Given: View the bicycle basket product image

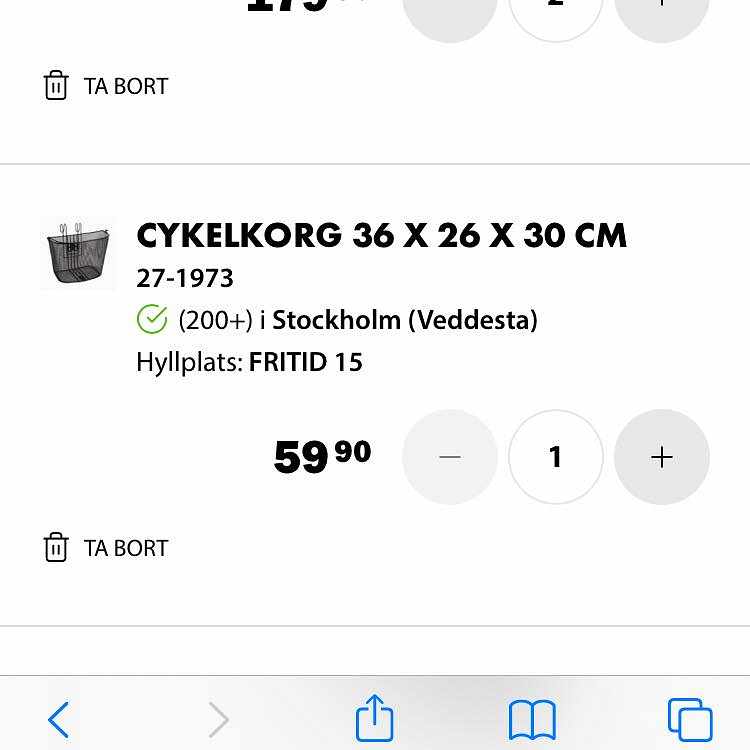Looking at the screenshot, I should coord(78,254).
